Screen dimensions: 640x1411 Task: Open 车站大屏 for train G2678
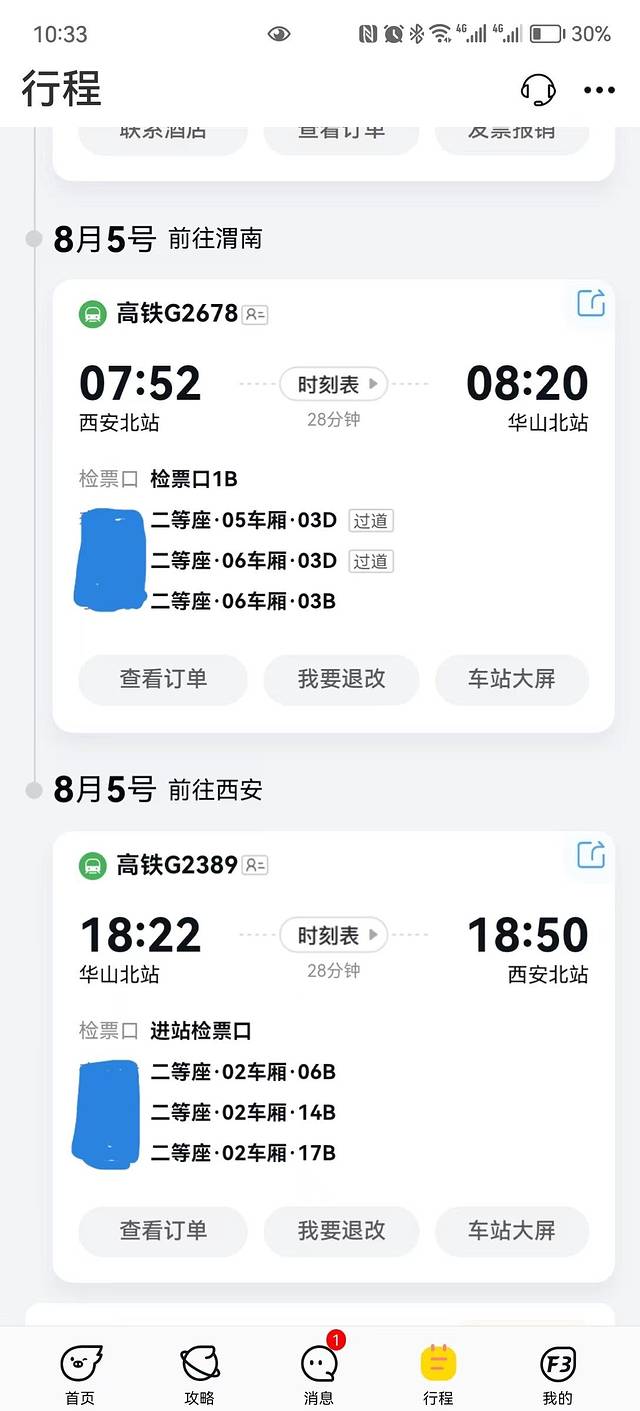pos(511,679)
